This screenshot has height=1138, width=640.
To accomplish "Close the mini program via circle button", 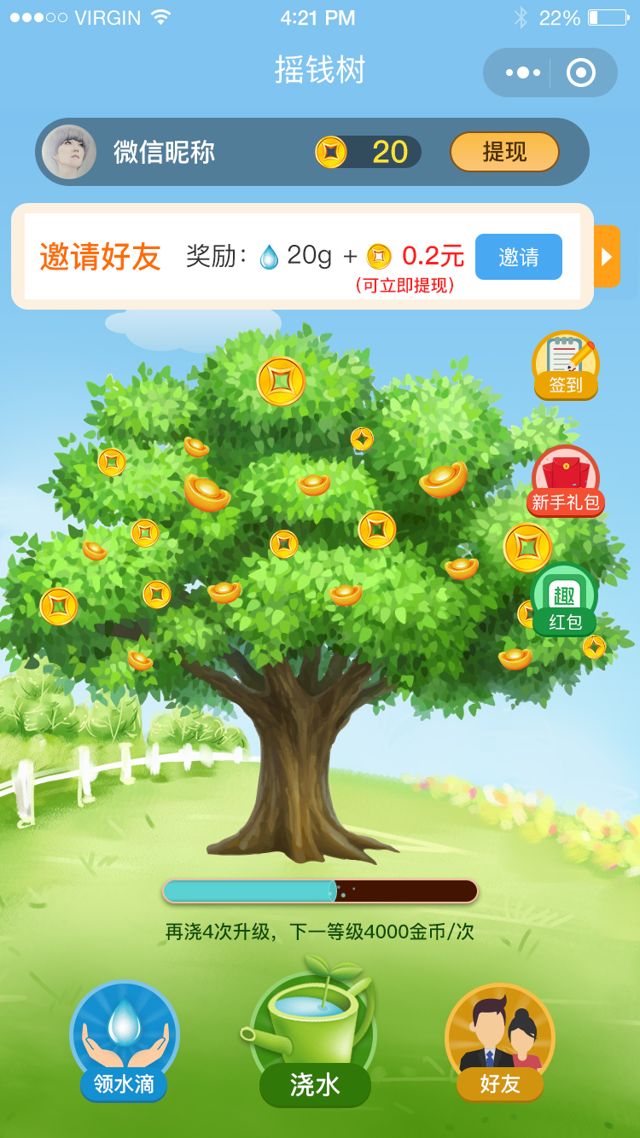I will click(x=580, y=72).
